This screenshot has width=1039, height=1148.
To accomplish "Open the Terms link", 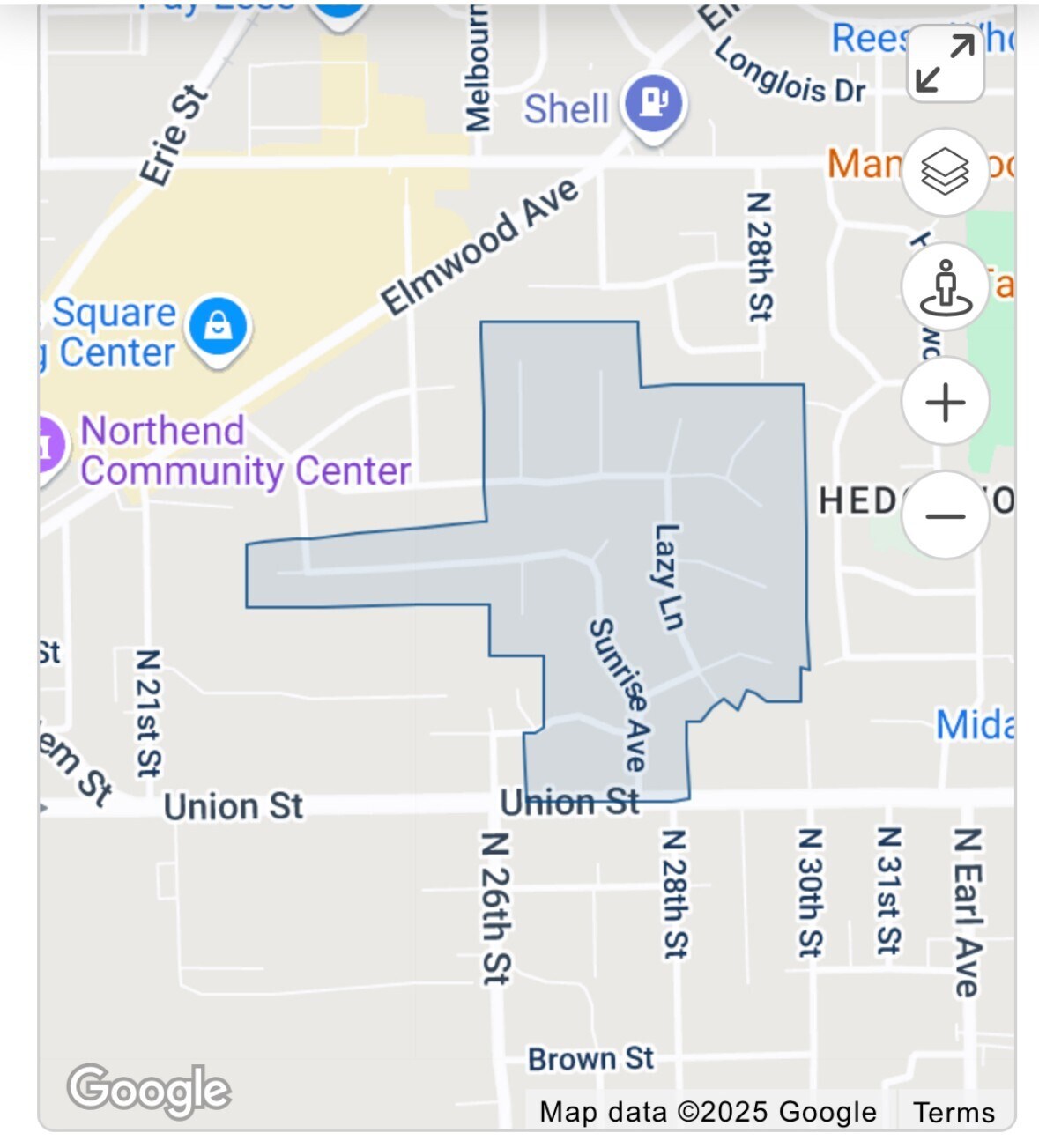I will pos(954,1113).
